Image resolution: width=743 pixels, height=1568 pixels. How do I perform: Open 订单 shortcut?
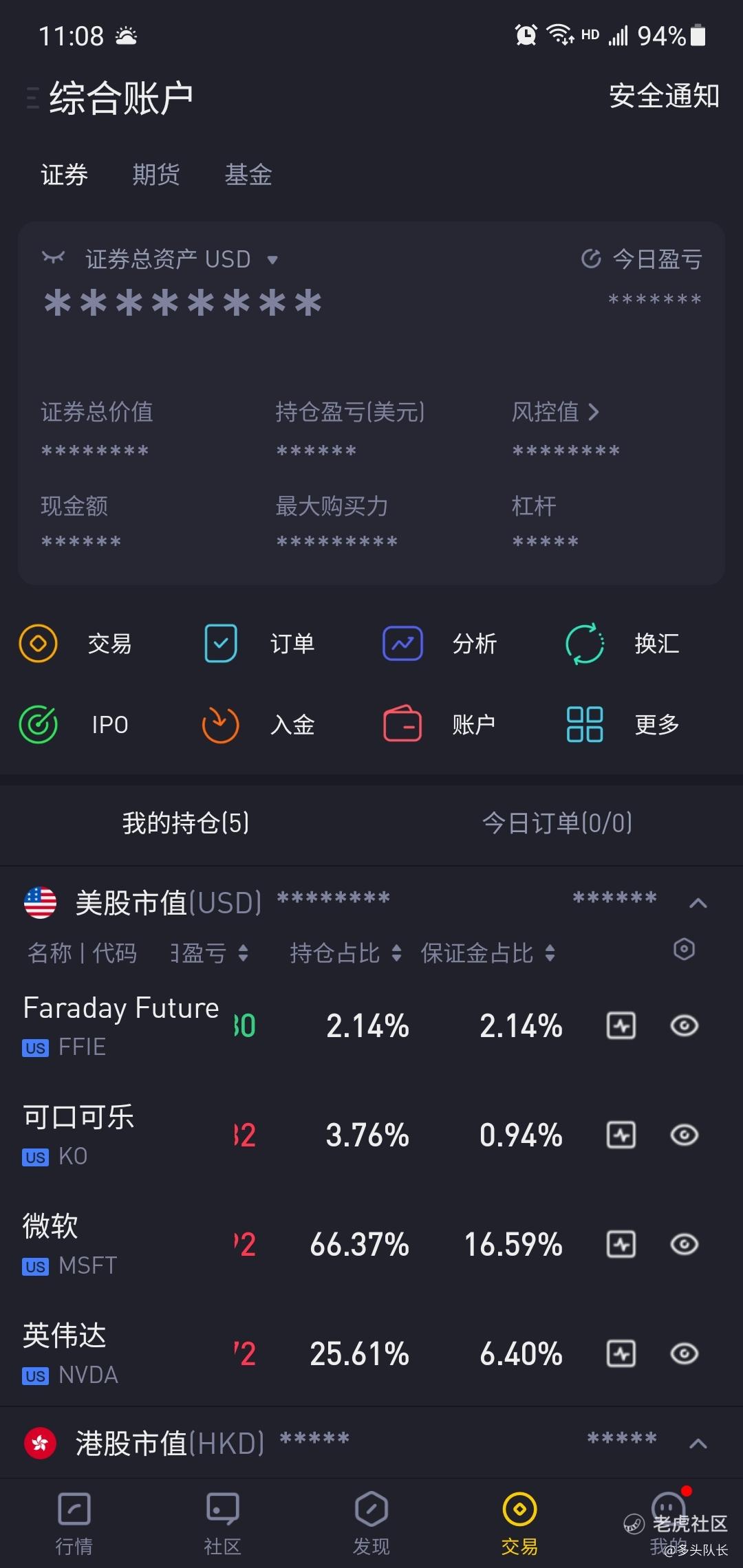(259, 644)
